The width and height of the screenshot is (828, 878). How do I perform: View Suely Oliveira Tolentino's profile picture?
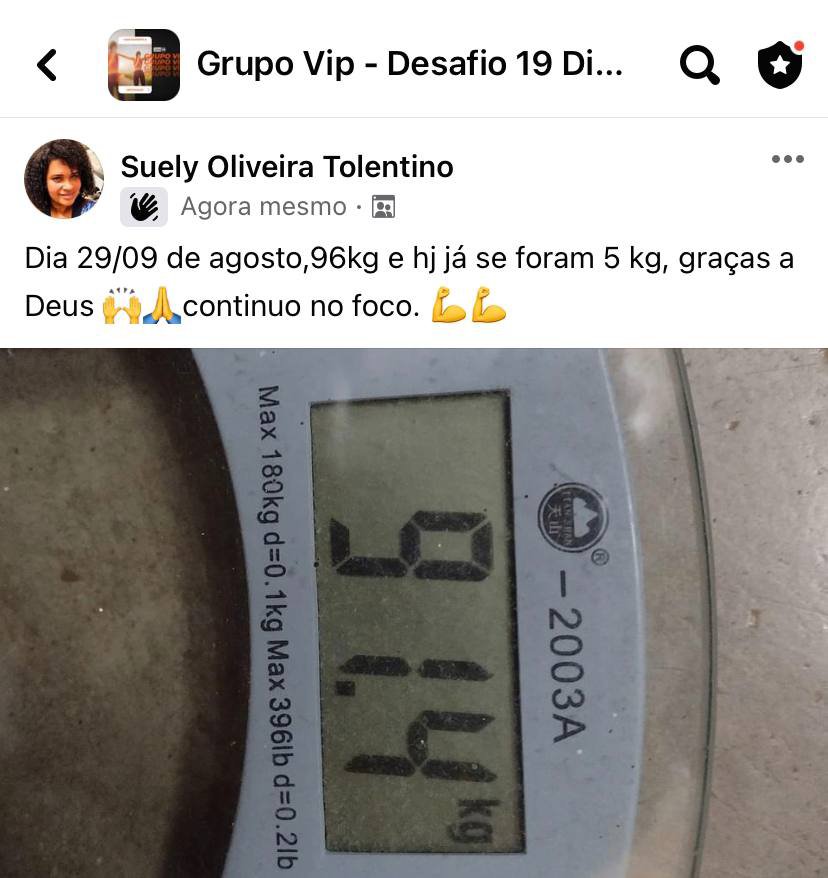[64, 179]
